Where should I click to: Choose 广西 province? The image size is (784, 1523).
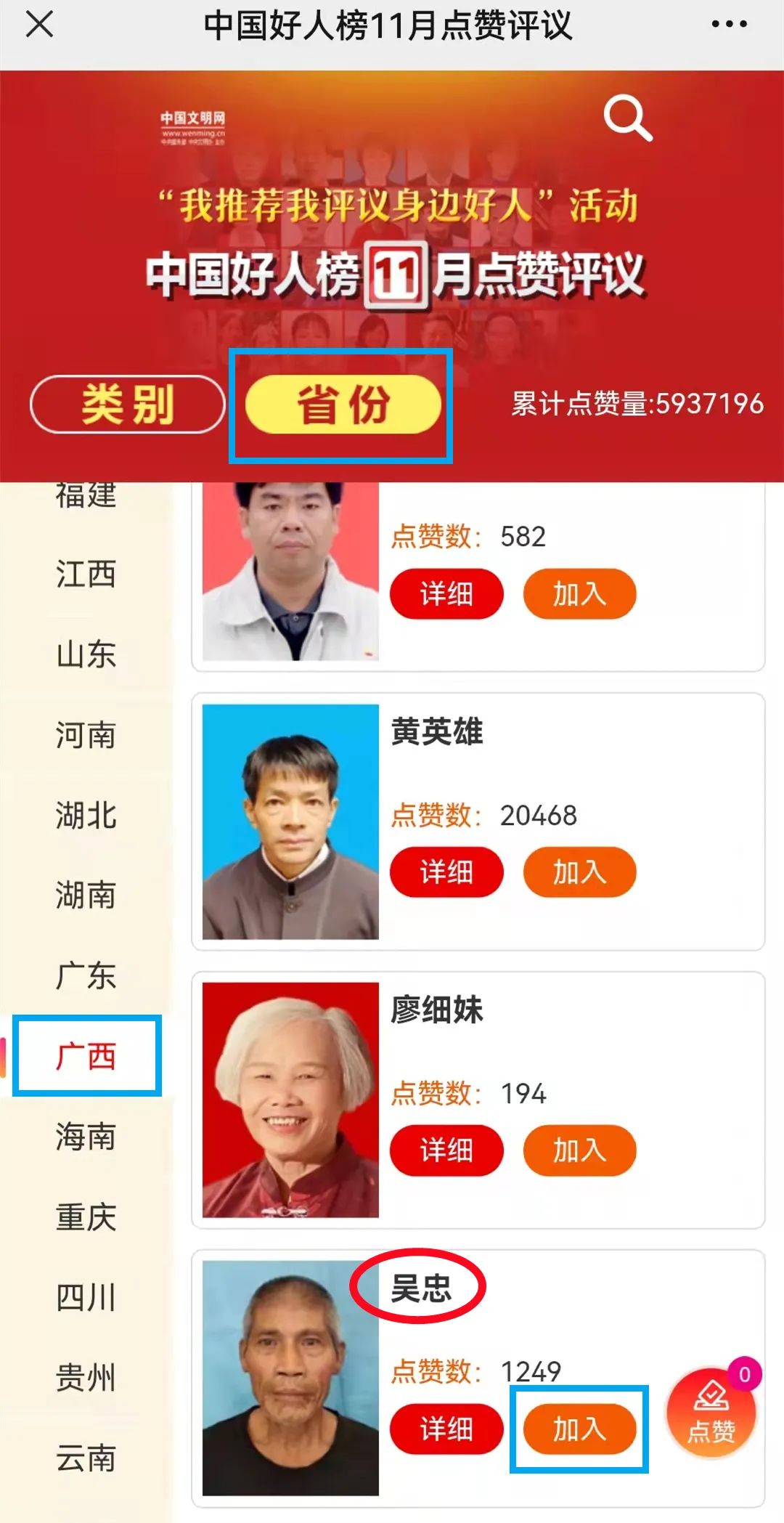86,1056
